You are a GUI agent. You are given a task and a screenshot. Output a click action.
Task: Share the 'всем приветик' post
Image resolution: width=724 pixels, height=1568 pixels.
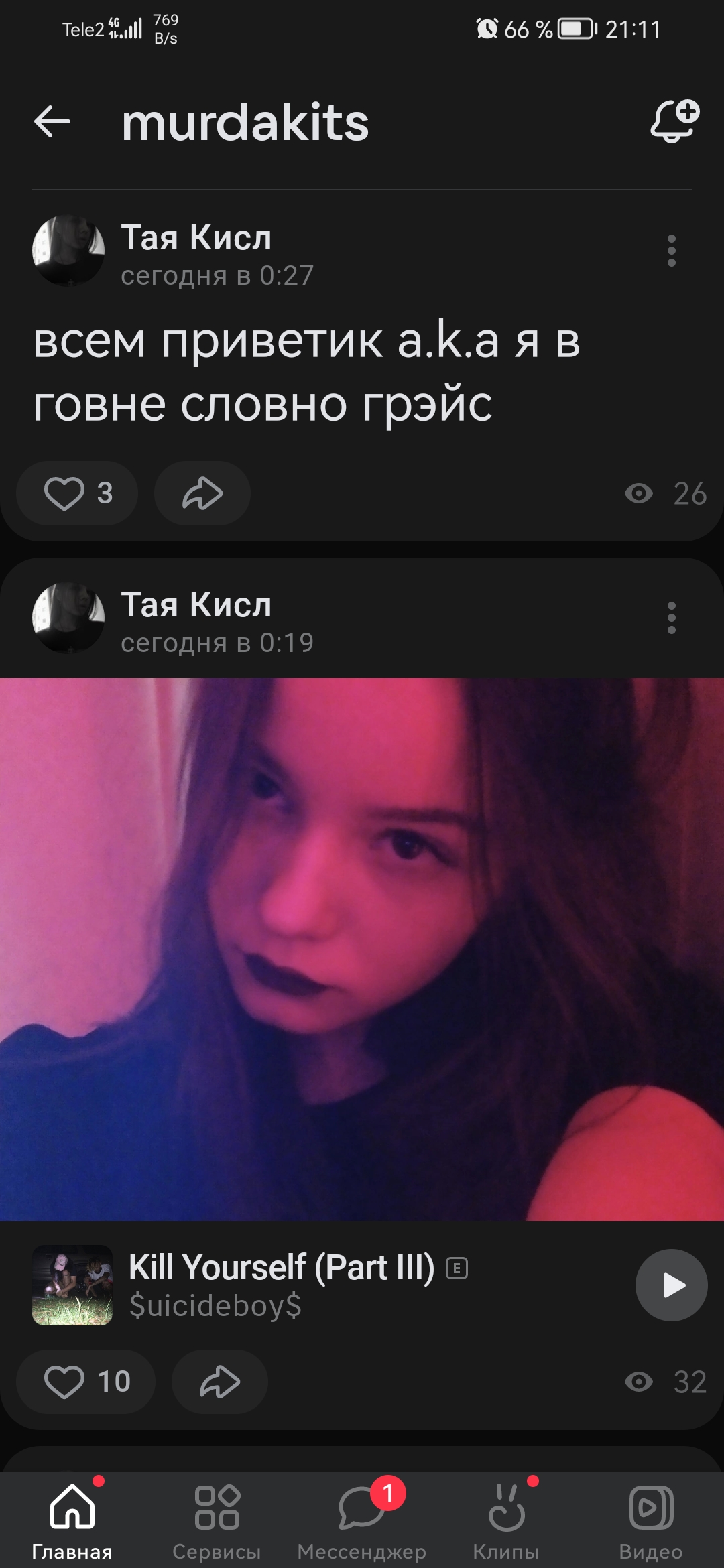202,493
